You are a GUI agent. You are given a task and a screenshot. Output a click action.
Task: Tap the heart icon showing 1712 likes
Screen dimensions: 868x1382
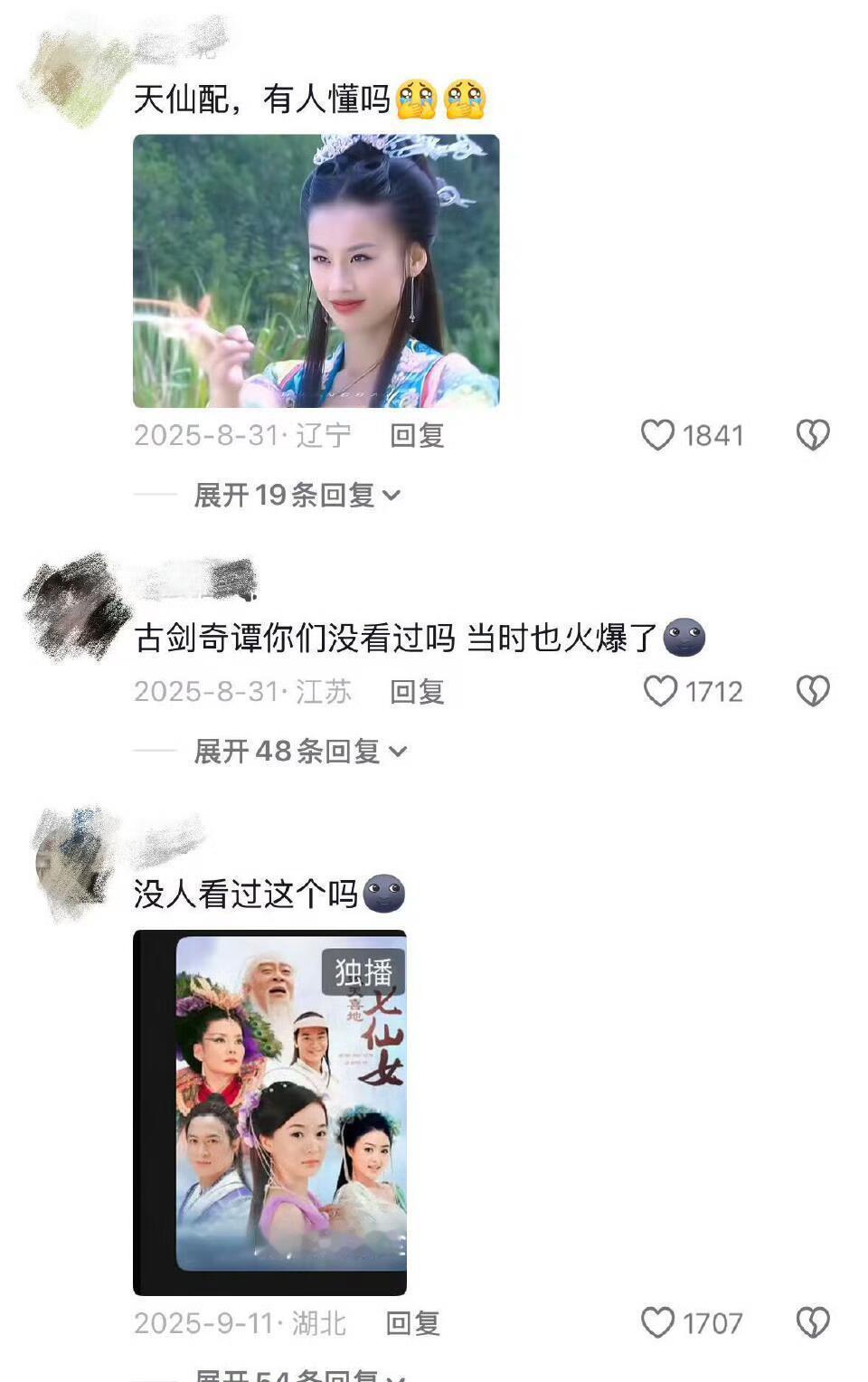pyautogui.click(x=659, y=692)
